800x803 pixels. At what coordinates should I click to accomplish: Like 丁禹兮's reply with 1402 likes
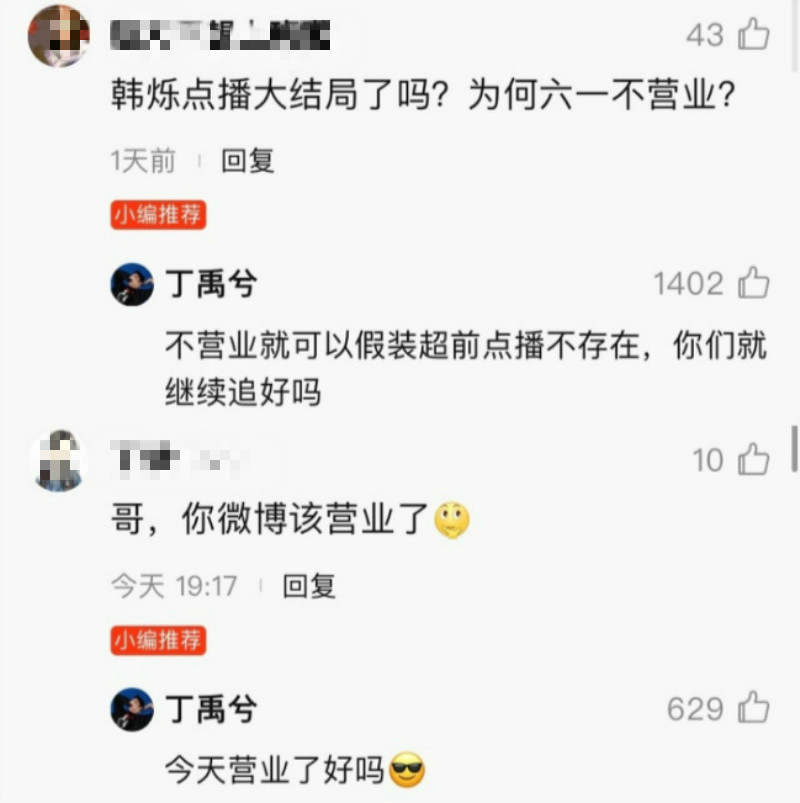tap(753, 284)
